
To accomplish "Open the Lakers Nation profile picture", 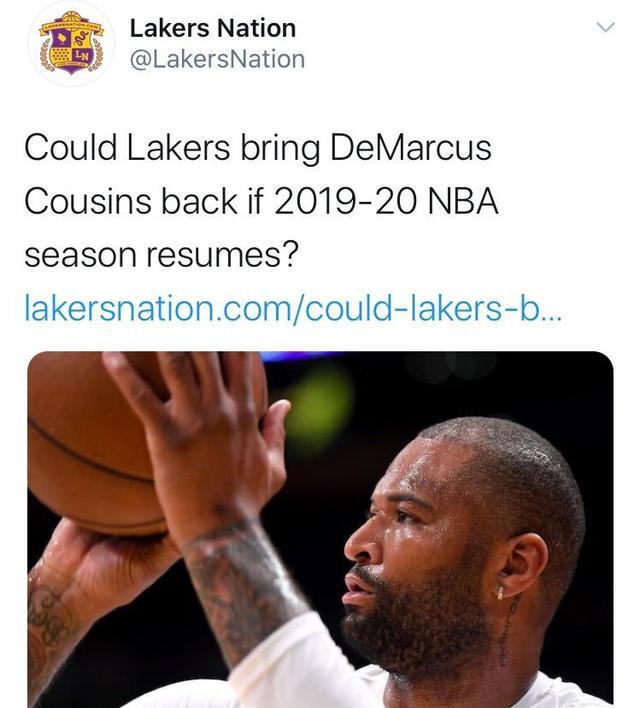I will click(70, 43).
